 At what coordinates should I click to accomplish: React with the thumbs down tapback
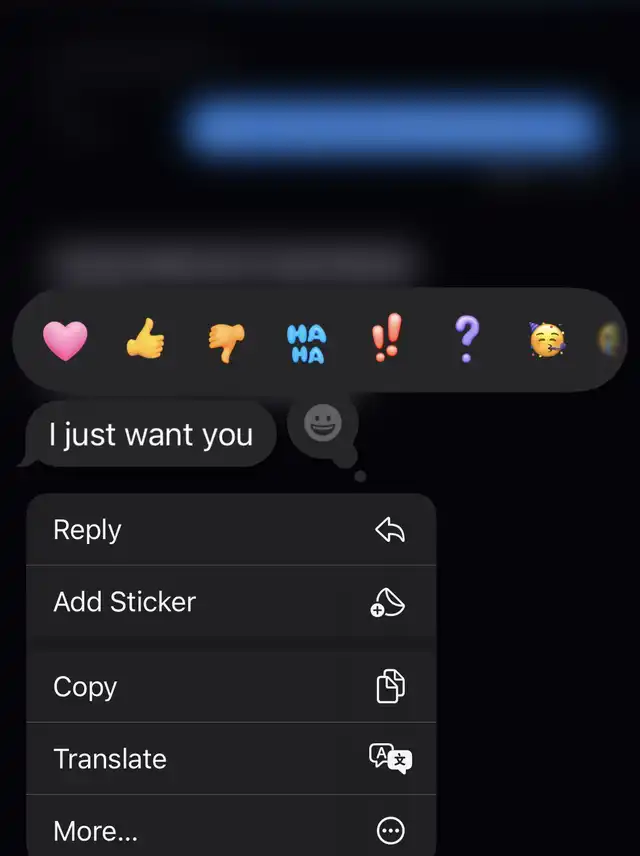pyautogui.click(x=226, y=341)
